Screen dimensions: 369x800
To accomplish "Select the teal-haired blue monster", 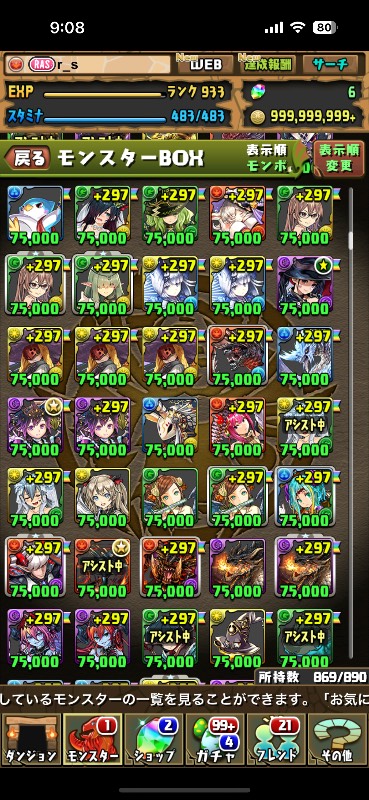I will pyautogui.click(x=305, y=498).
